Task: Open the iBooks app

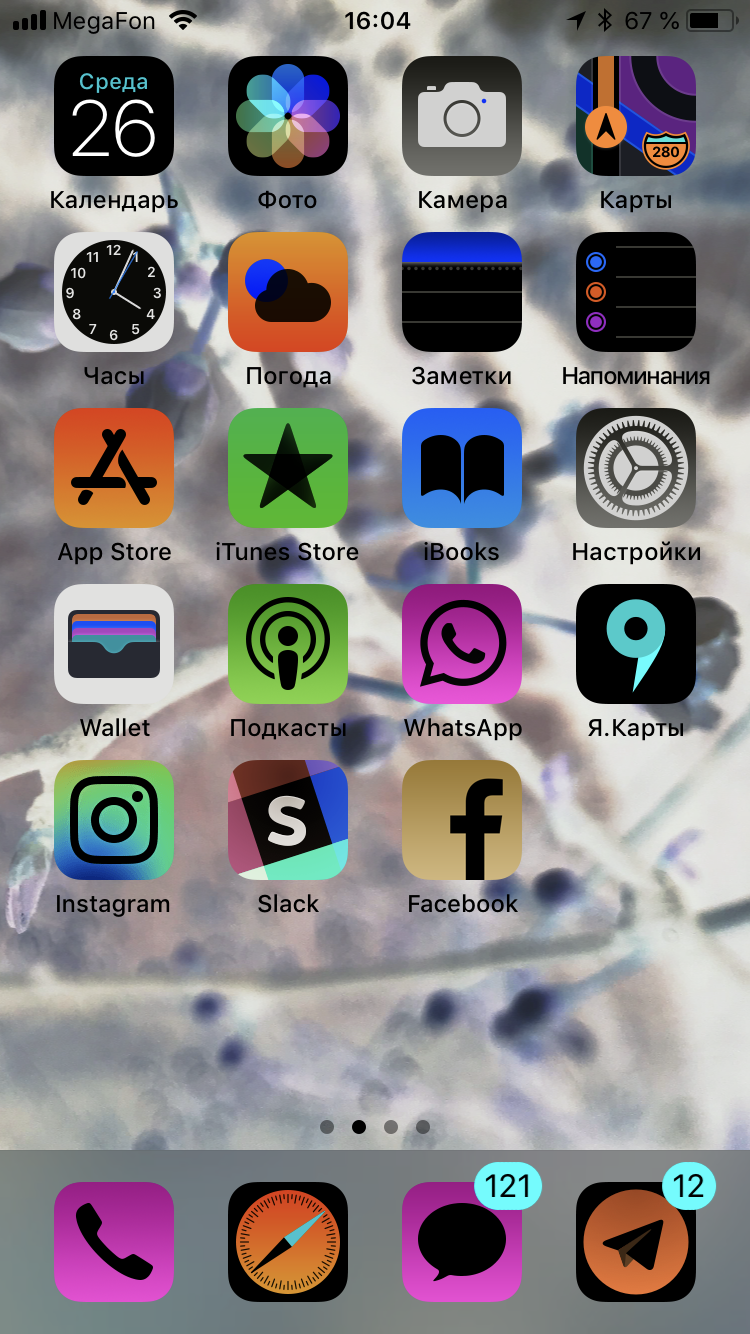Action: point(462,468)
